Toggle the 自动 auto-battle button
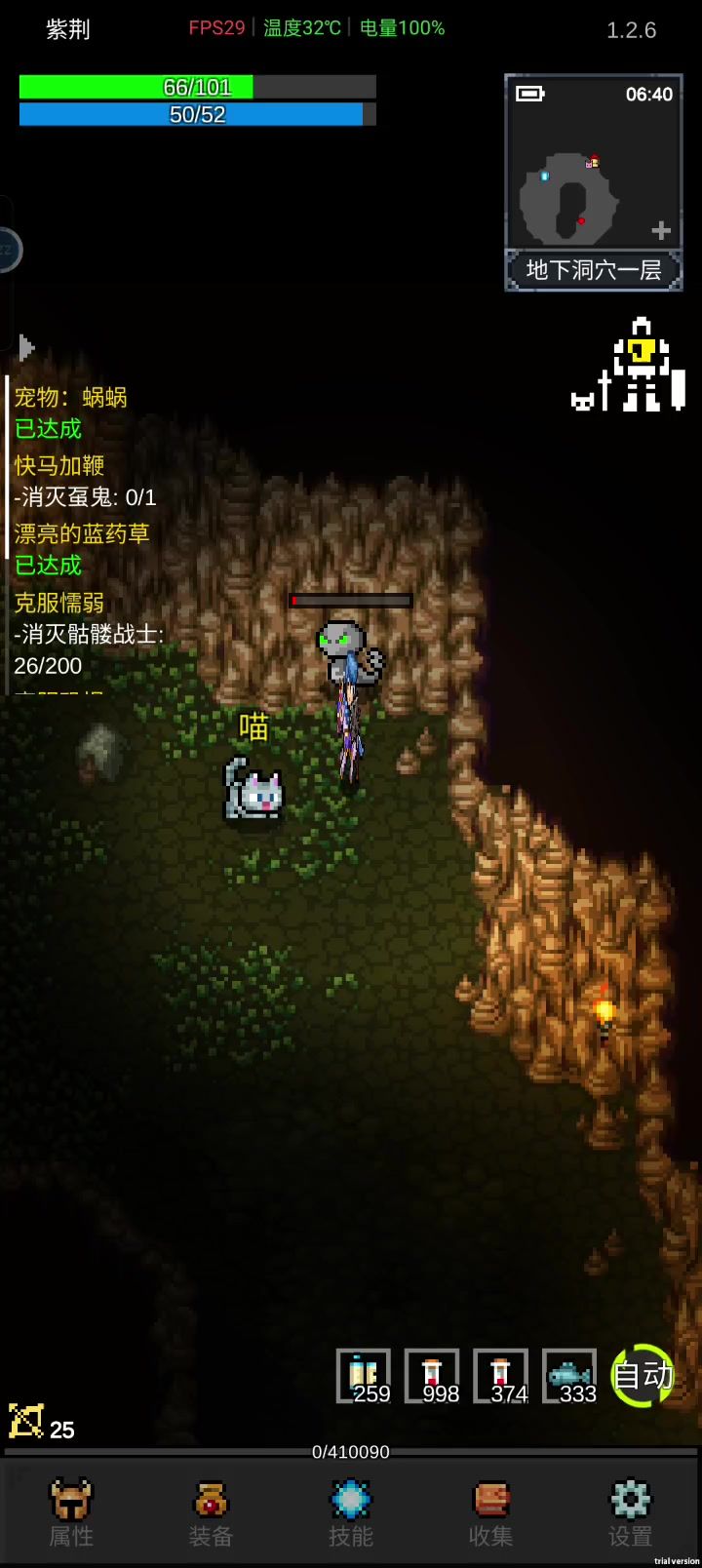The height and width of the screenshot is (1568, 702). (x=643, y=1375)
